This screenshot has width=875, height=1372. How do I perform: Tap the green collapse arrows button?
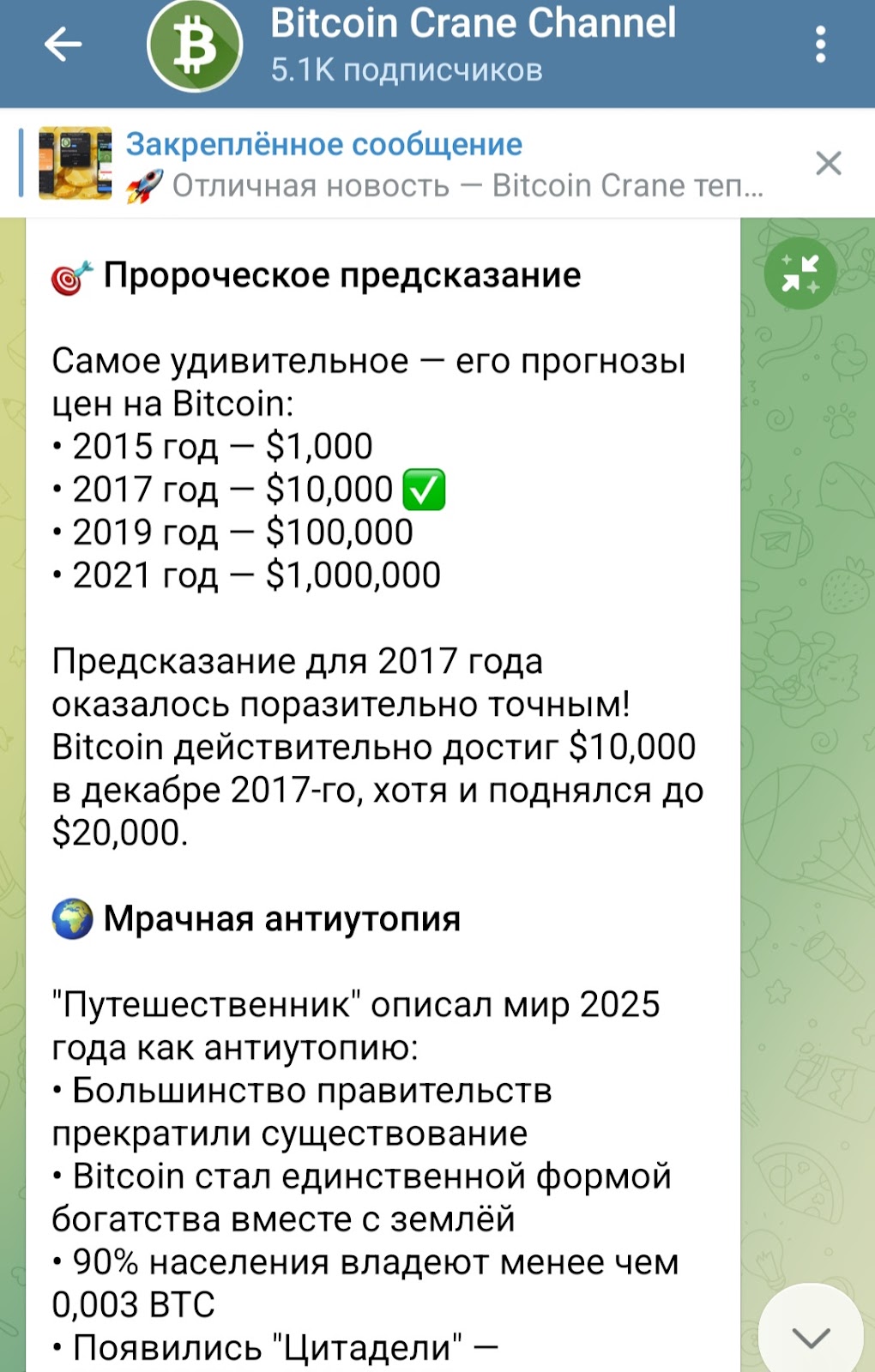coord(800,274)
